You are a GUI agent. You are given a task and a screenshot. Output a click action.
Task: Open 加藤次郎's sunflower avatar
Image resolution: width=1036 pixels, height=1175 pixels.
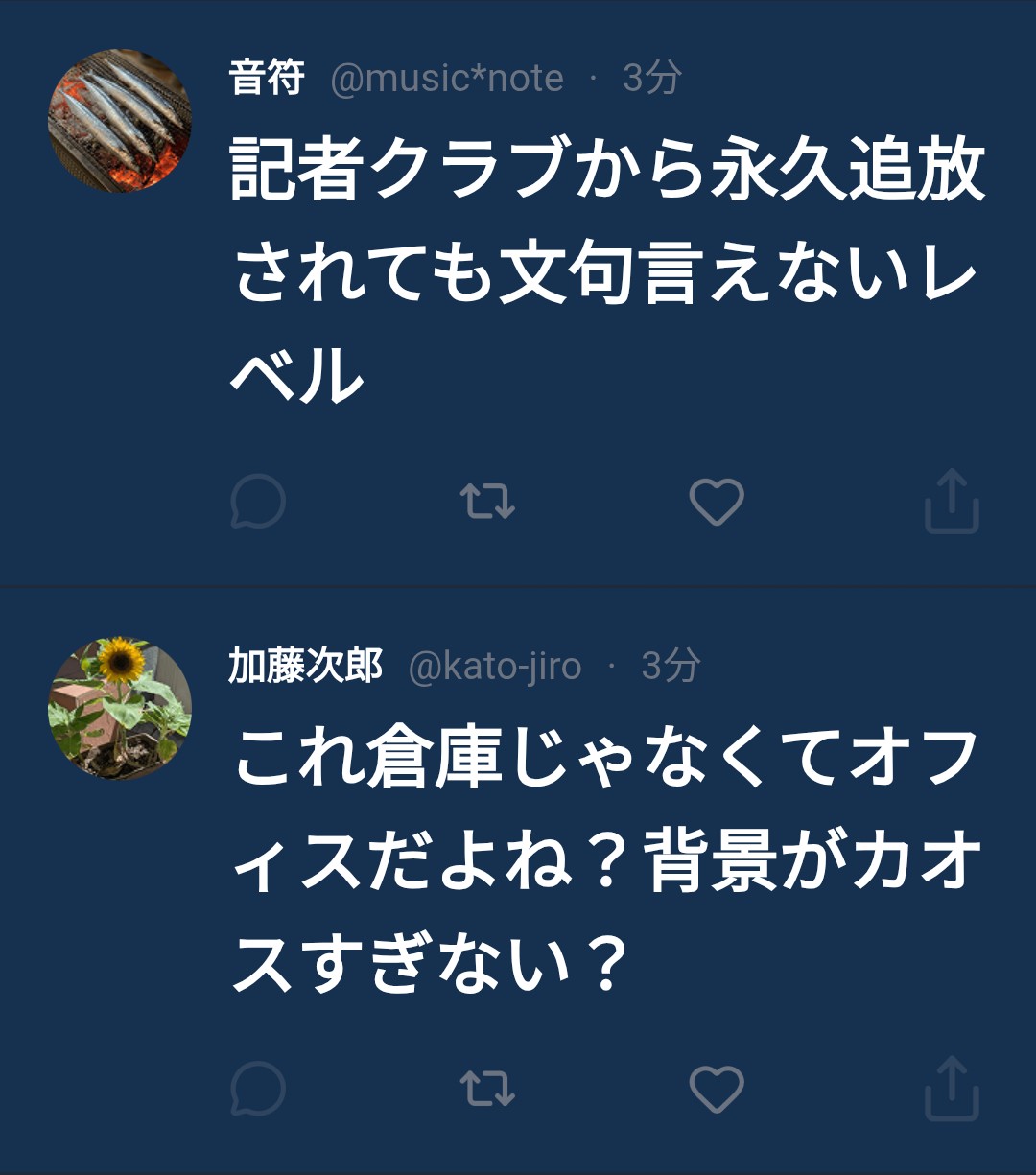coord(120,708)
